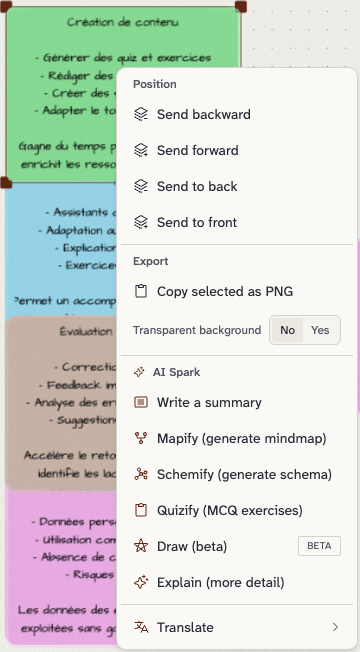Set transparent background to Yes
The height and width of the screenshot is (652, 360).
pyautogui.click(x=320, y=330)
